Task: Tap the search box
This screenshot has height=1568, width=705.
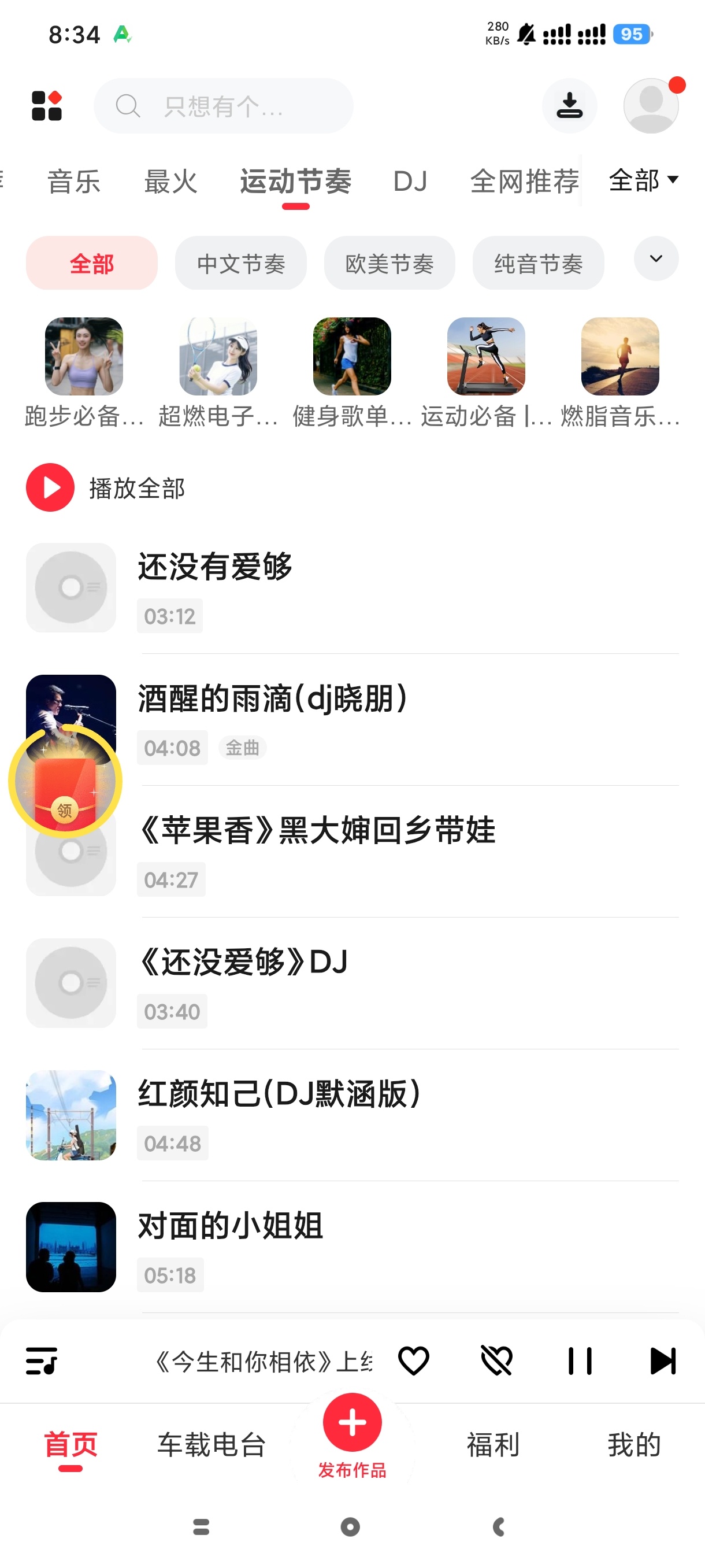Action: tap(223, 106)
